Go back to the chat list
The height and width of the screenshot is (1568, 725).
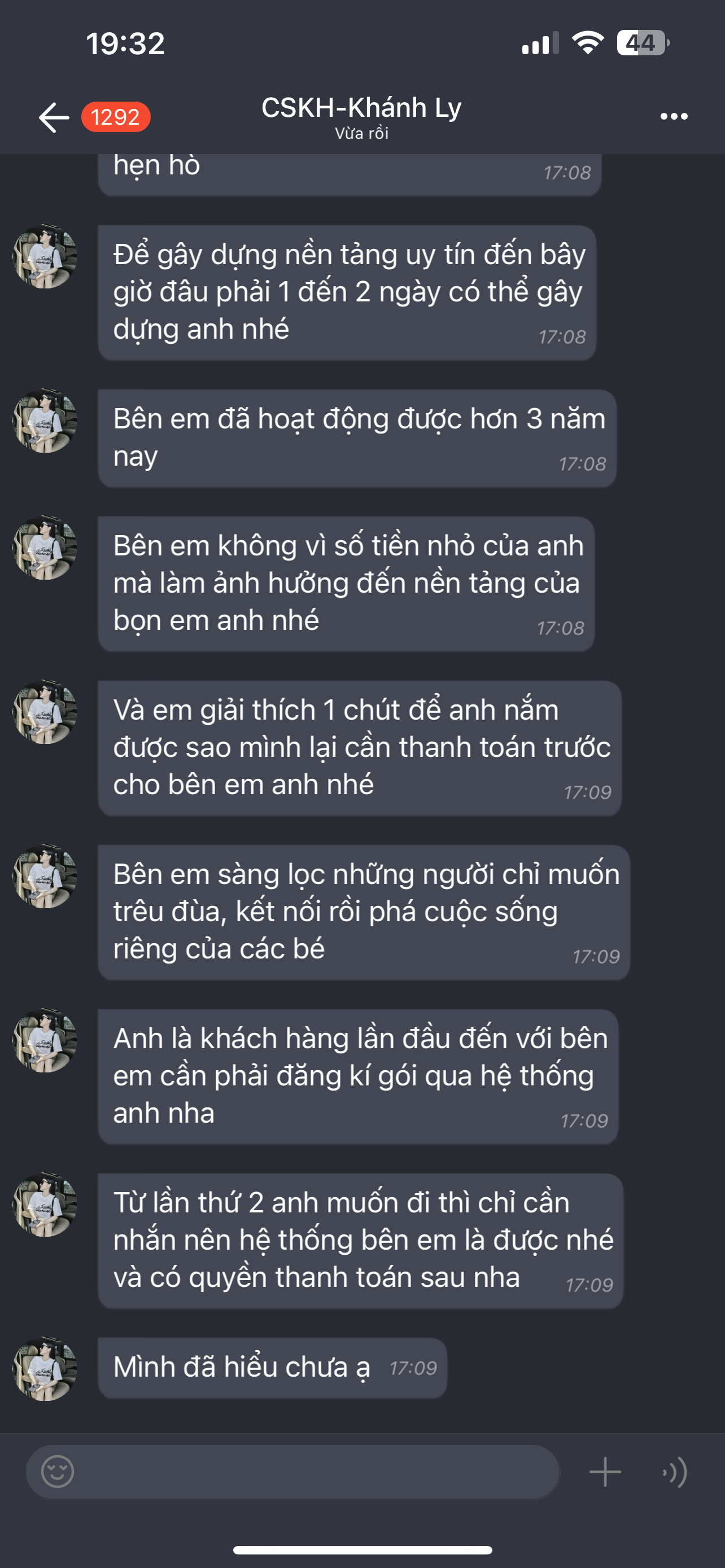point(54,117)
